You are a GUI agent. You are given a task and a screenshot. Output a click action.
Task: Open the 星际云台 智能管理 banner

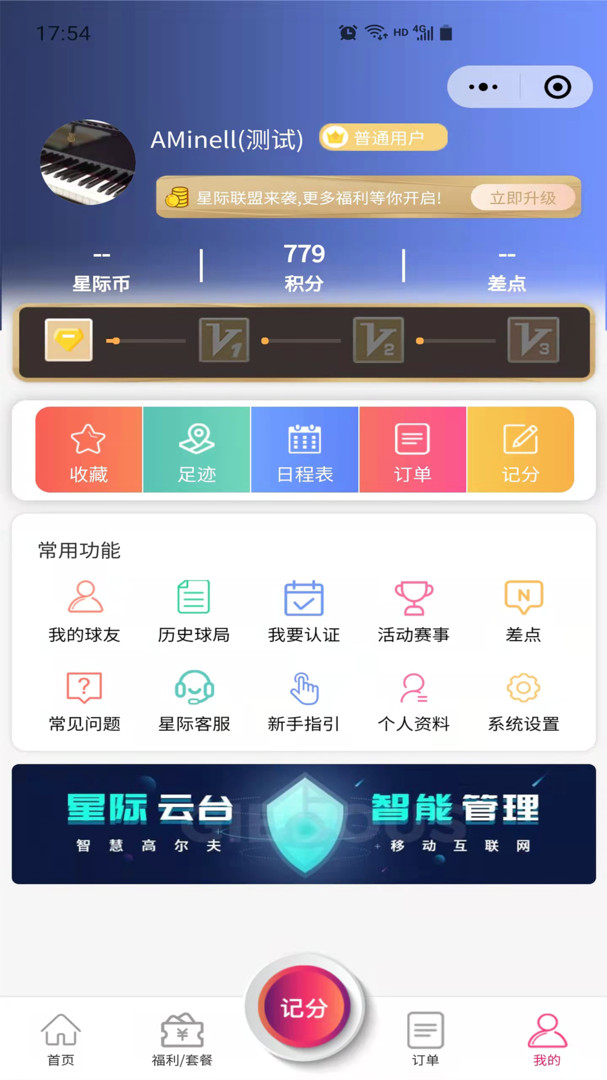[304, 824]
